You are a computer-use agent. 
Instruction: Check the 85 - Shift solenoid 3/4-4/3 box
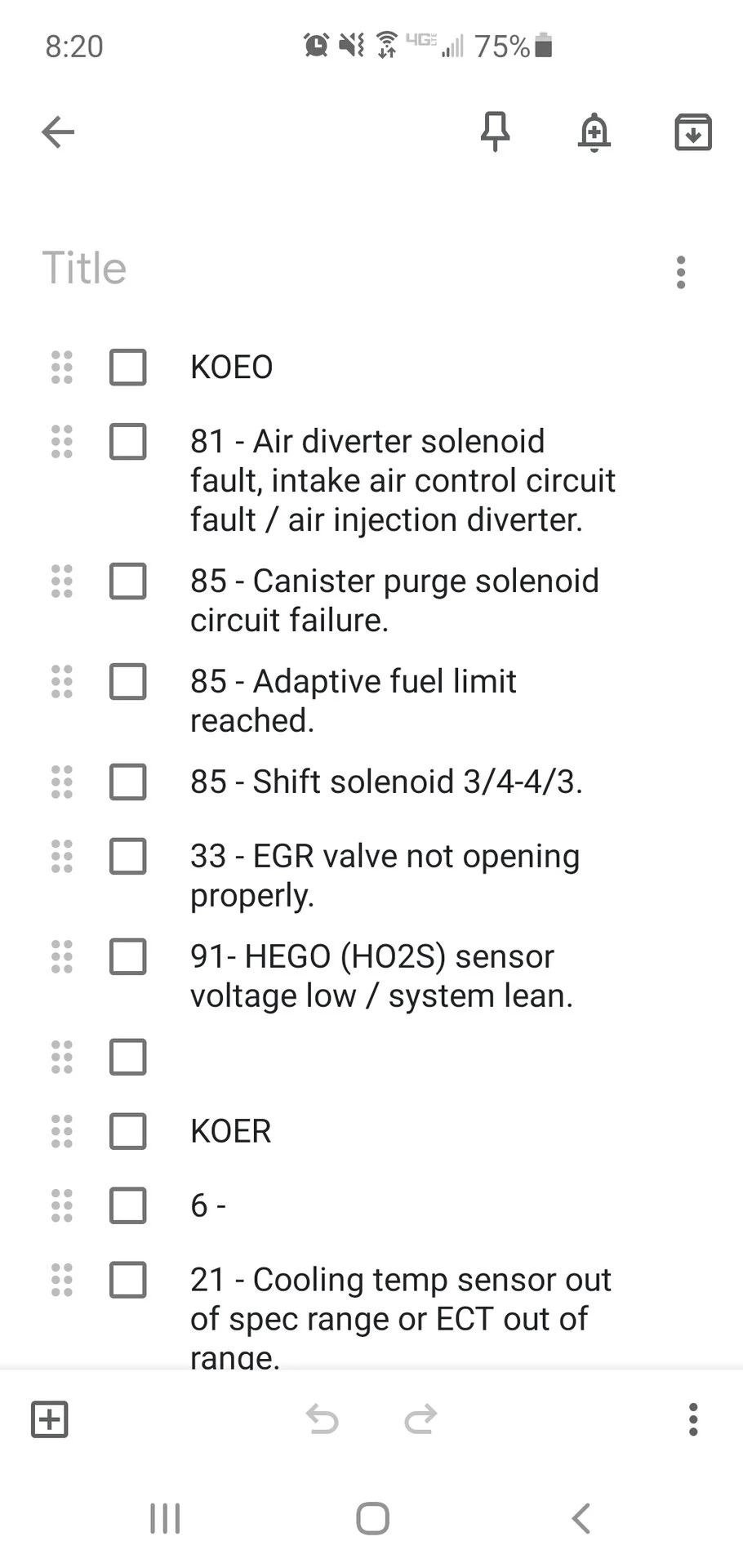pyautogui.click(x=128, y=782)
